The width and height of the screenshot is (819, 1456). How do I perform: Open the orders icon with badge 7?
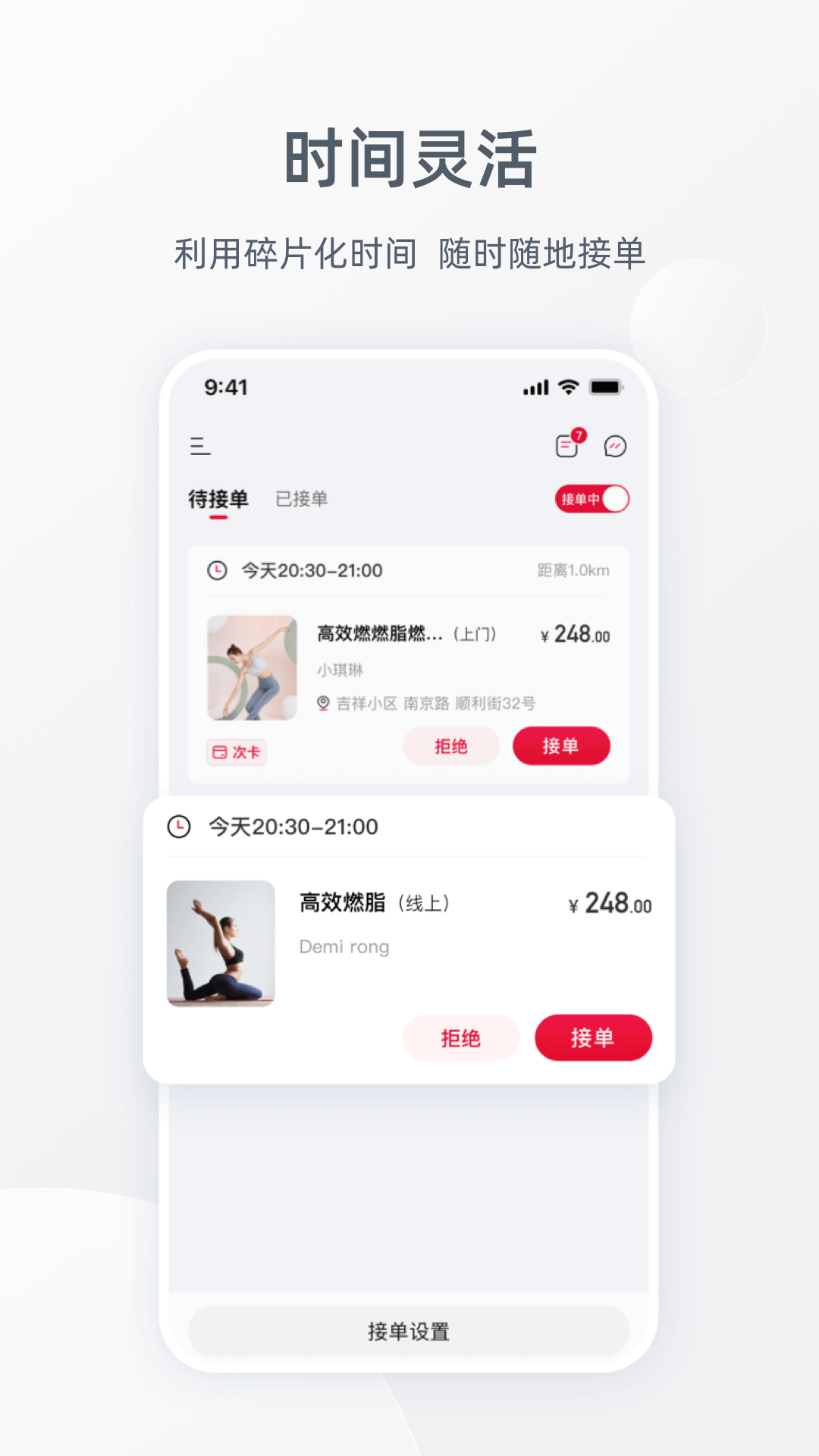pos(566,447)
